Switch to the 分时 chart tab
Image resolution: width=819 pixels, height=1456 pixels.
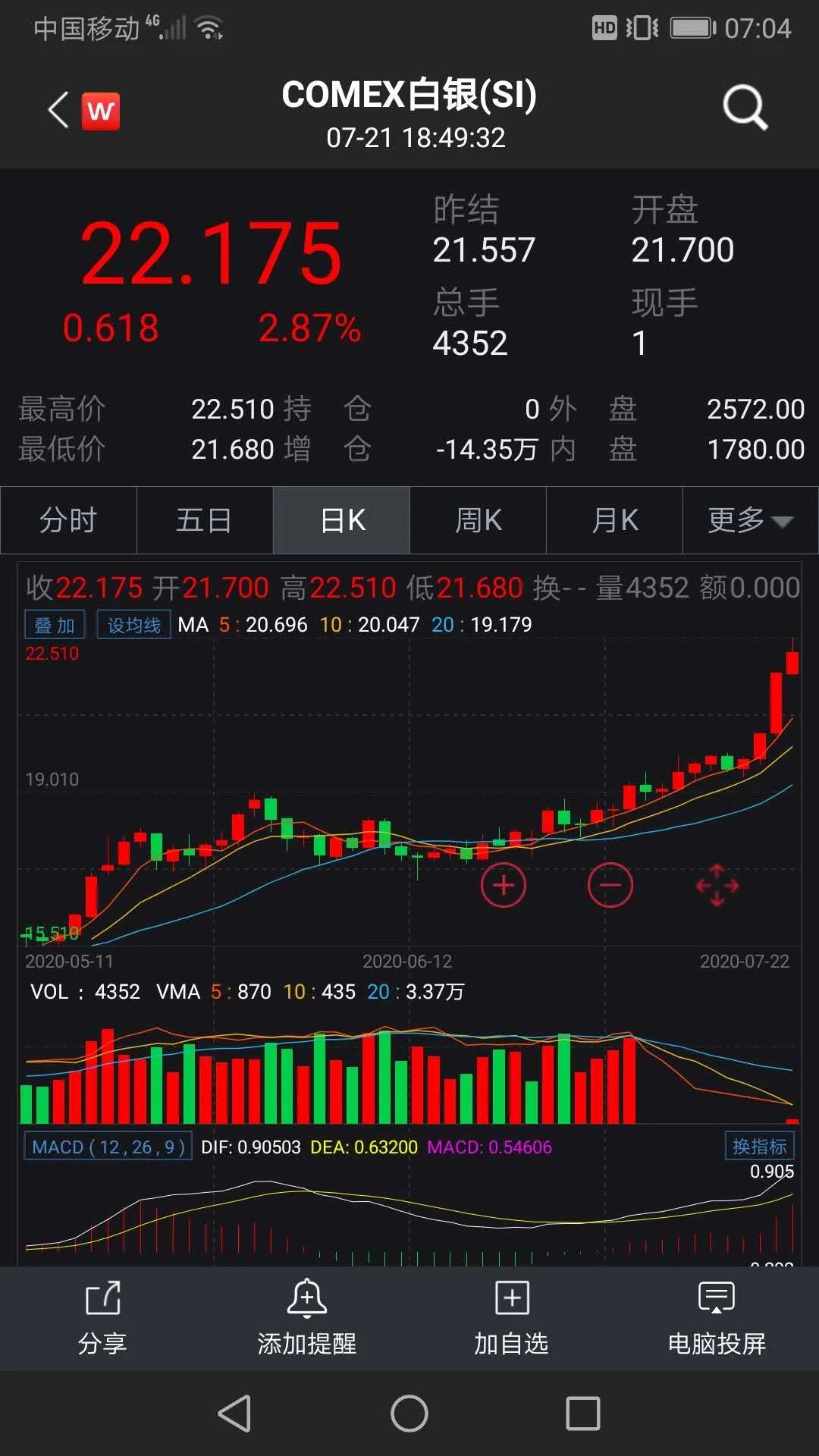pyautogui.click(x=68, y=520)
